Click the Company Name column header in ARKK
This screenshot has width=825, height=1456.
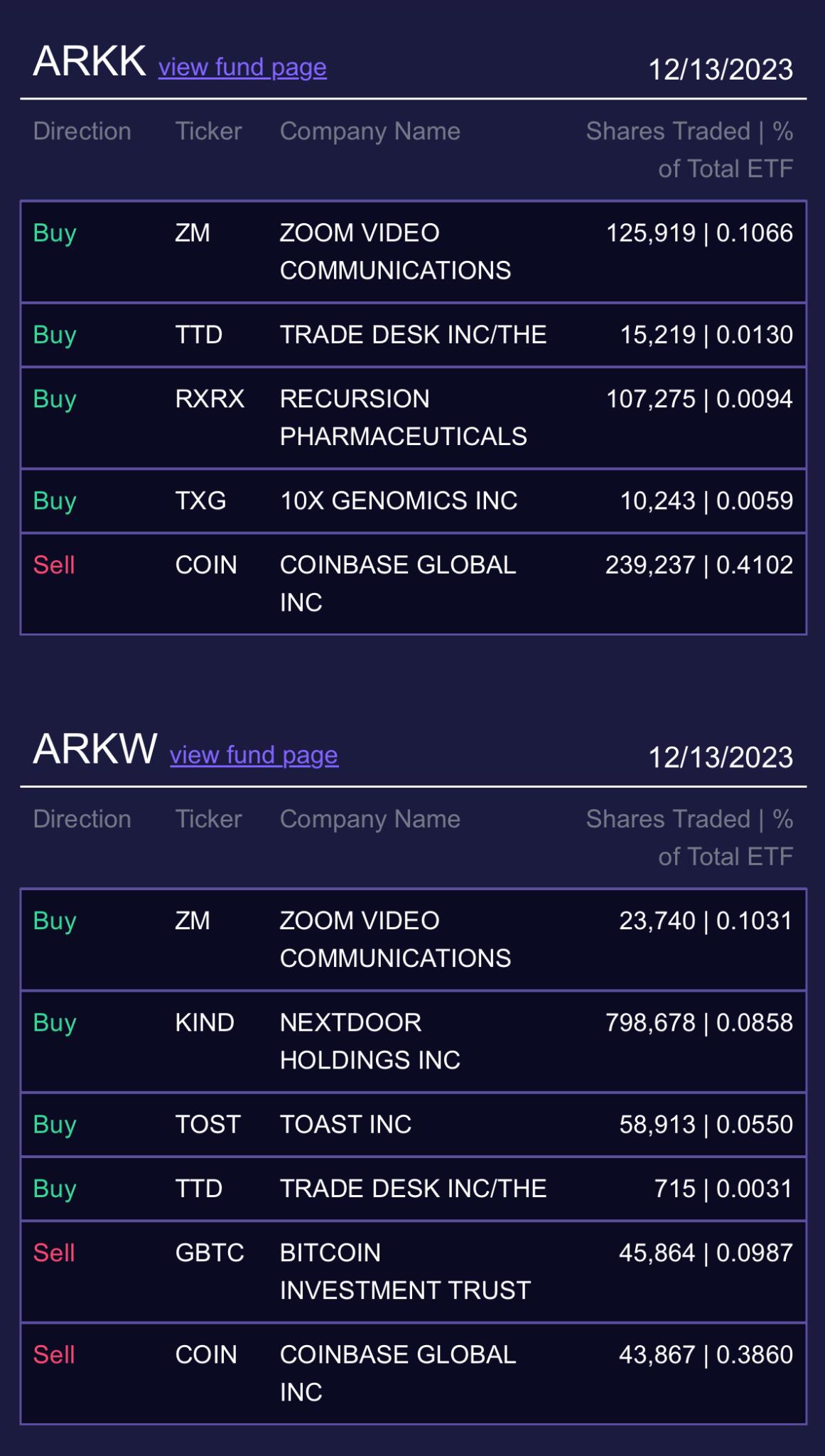369,131
